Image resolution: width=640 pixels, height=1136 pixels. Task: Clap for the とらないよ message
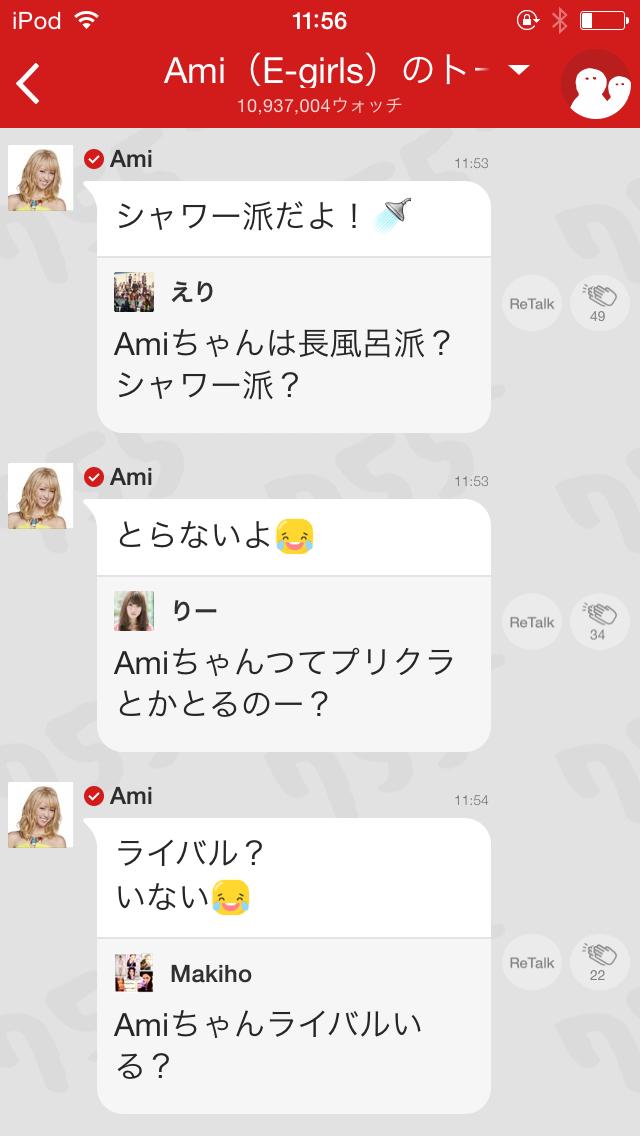(599, 621)
